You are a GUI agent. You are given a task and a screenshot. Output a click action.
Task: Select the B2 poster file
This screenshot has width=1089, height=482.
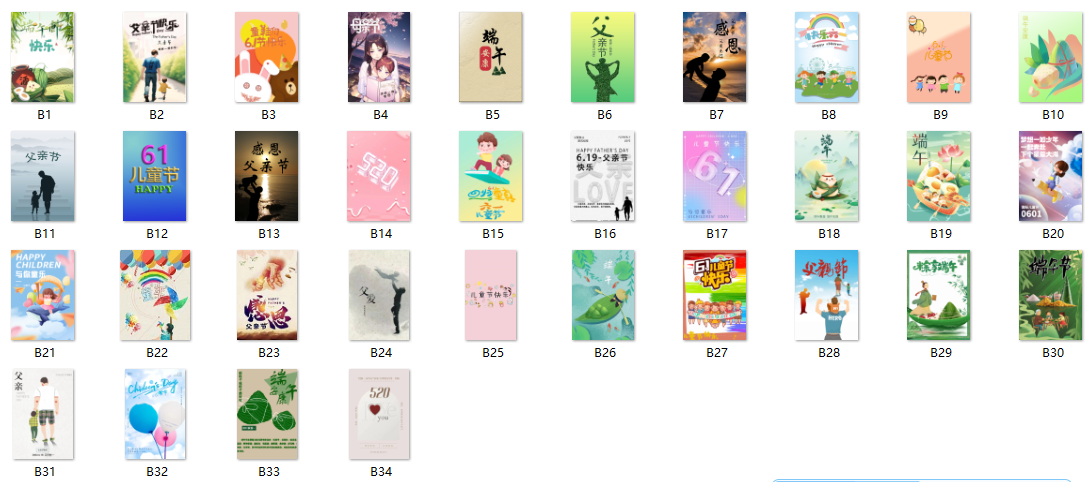tap(155, 57)
